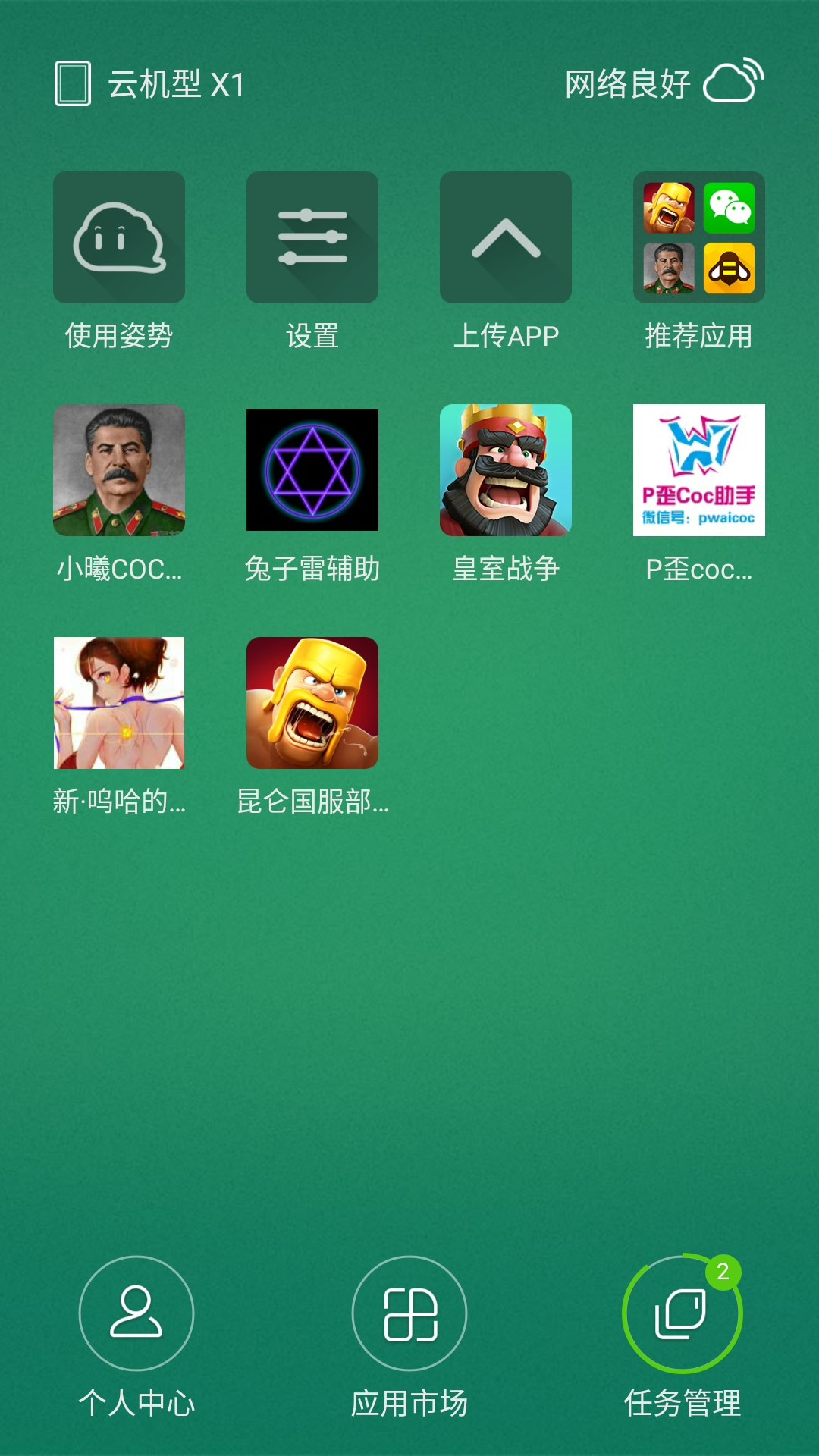The width and height of the screenshot is (819, 1456).
Task: Open the 昆仑国服部 app
Action: click(x=312, y=703)
